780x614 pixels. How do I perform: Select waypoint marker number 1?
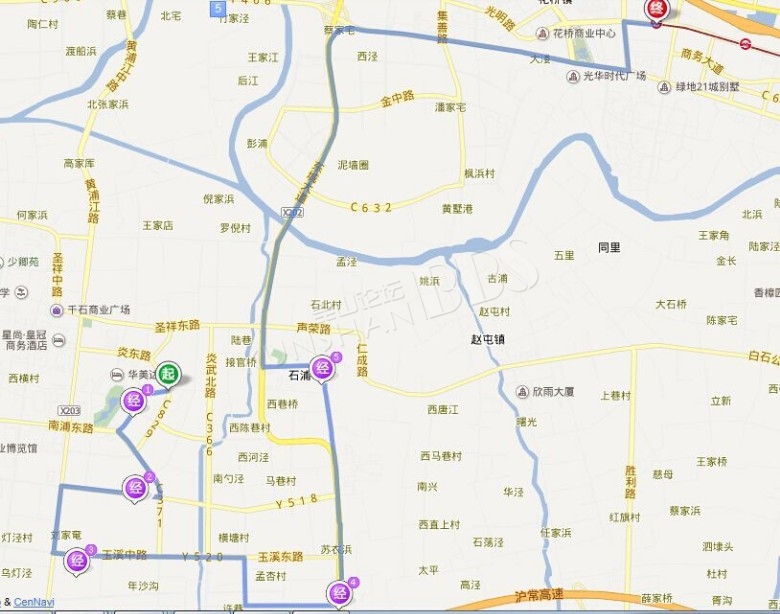click(x=134, y=400)
